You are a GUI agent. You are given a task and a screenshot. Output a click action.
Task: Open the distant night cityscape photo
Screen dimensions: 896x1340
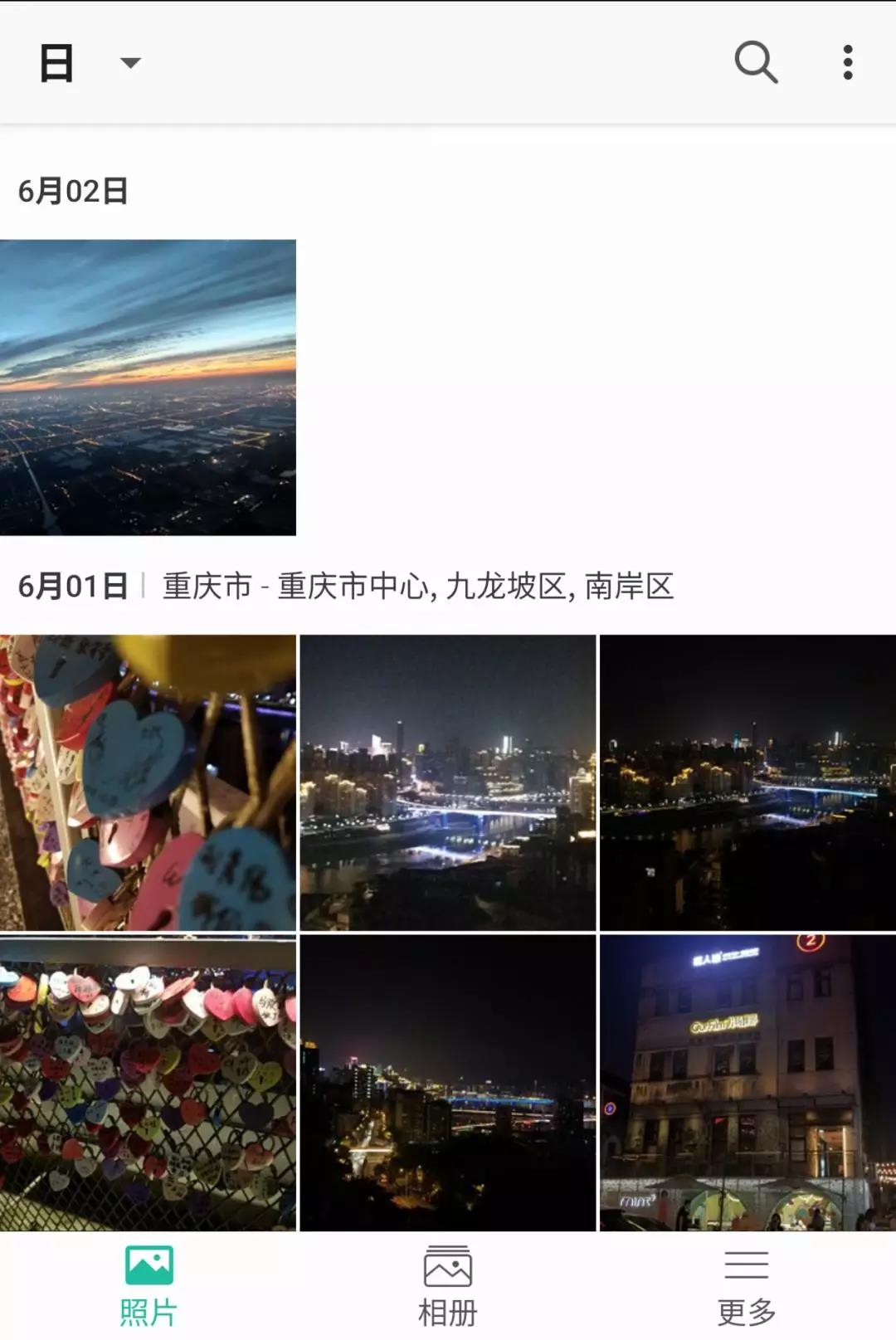click(x=447, y=1082)
